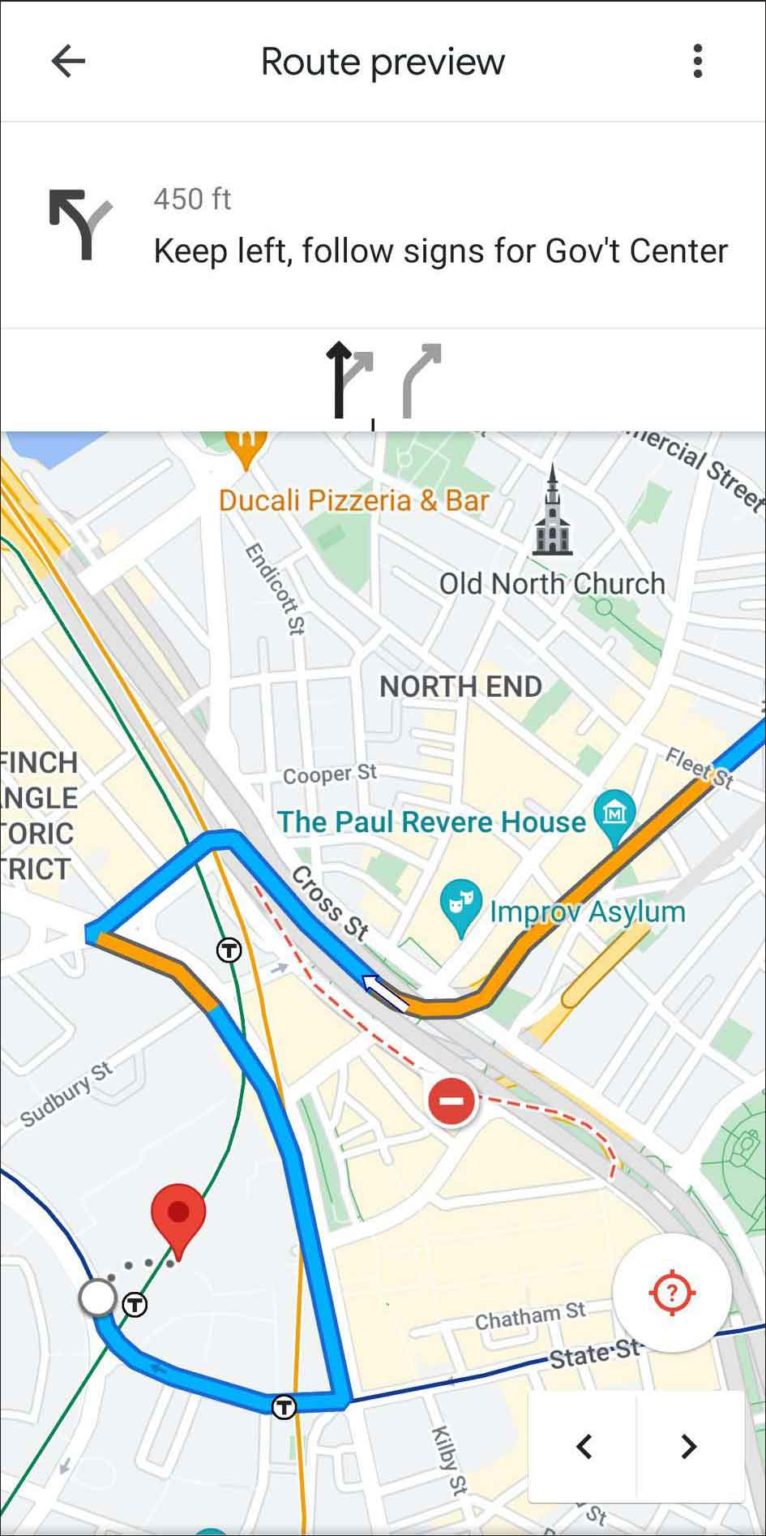Go back to the previous route step
The width and height of the screenshot is (766, 1536).
585,1446
